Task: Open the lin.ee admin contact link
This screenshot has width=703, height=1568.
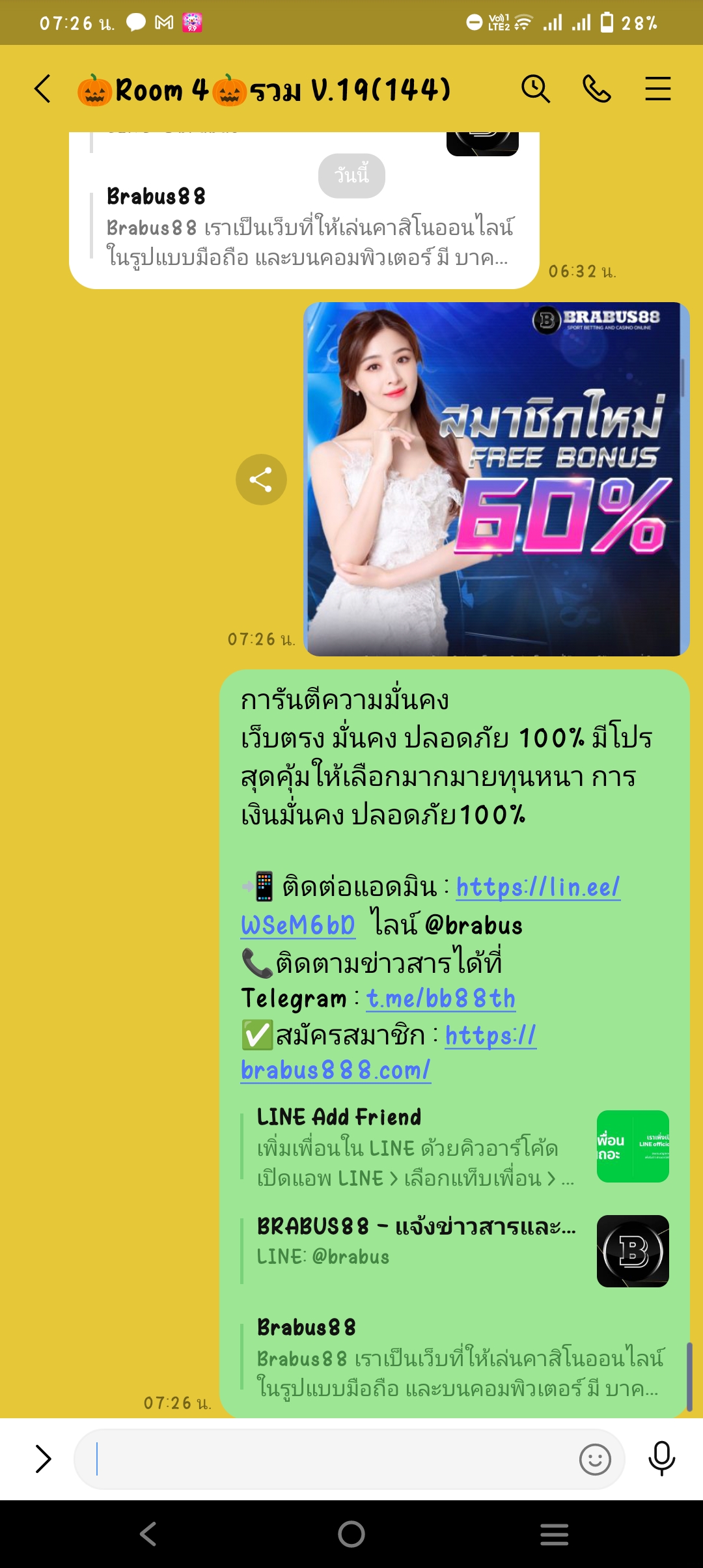Action: (x=538, y=888)
